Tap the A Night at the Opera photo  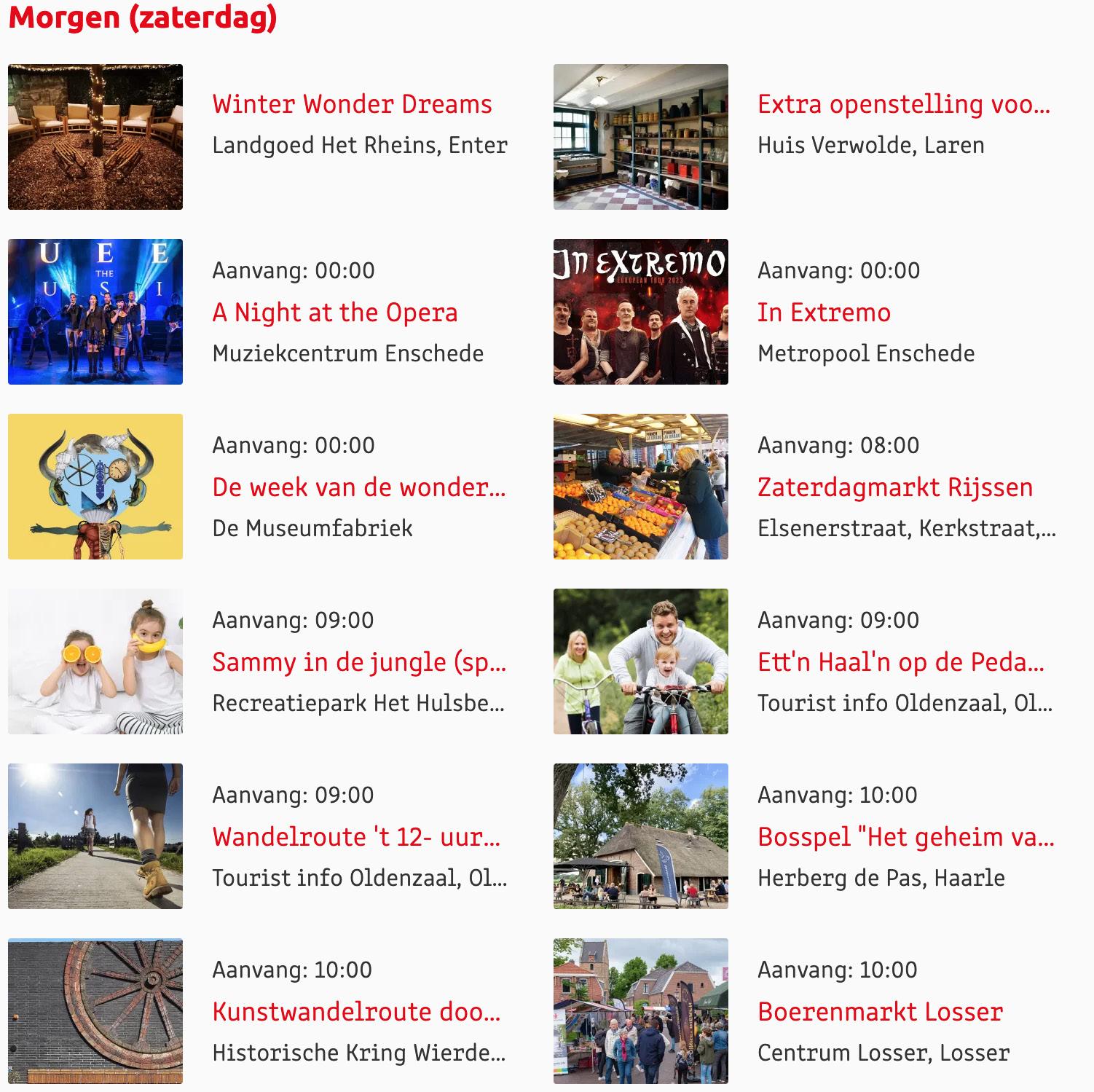pos(95,312)
